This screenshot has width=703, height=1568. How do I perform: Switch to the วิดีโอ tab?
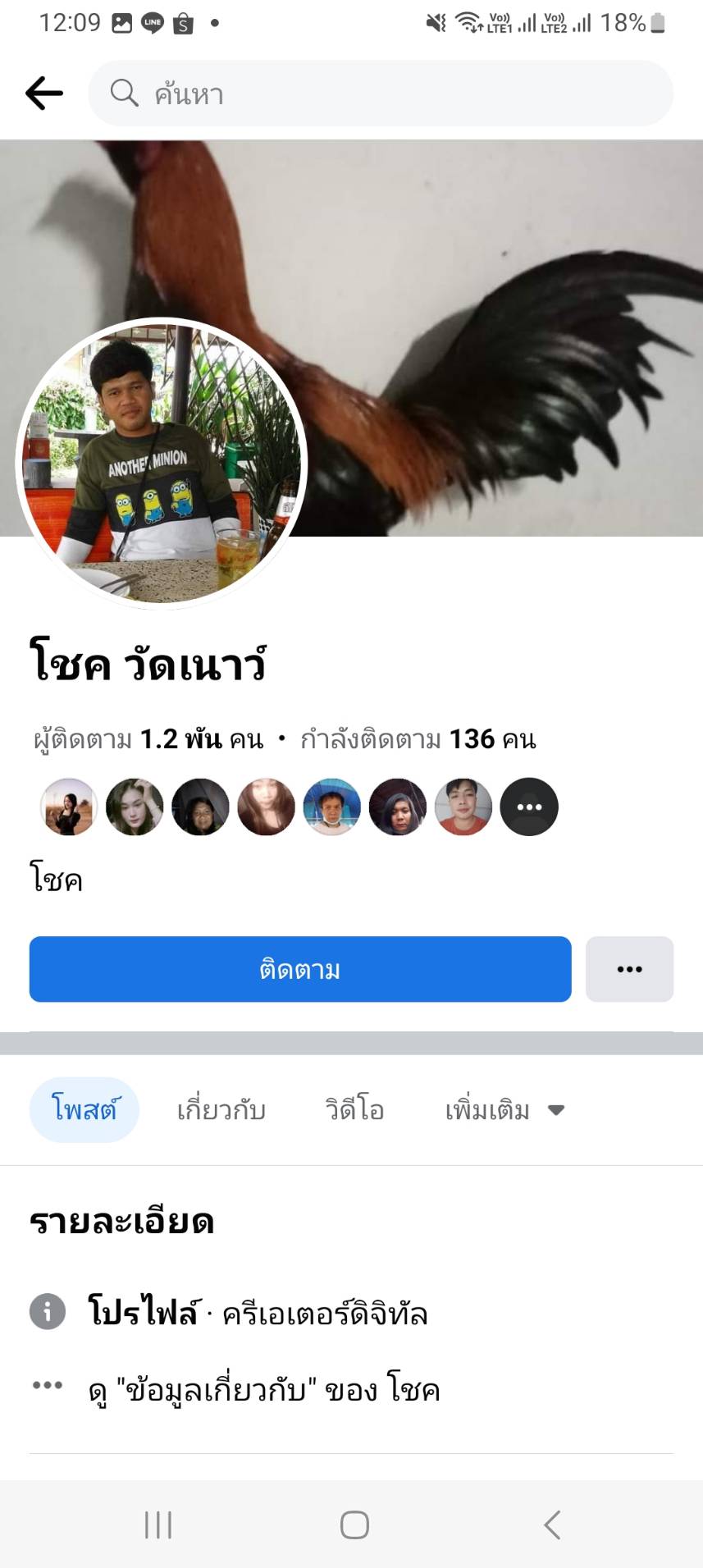click(354, 1109)
